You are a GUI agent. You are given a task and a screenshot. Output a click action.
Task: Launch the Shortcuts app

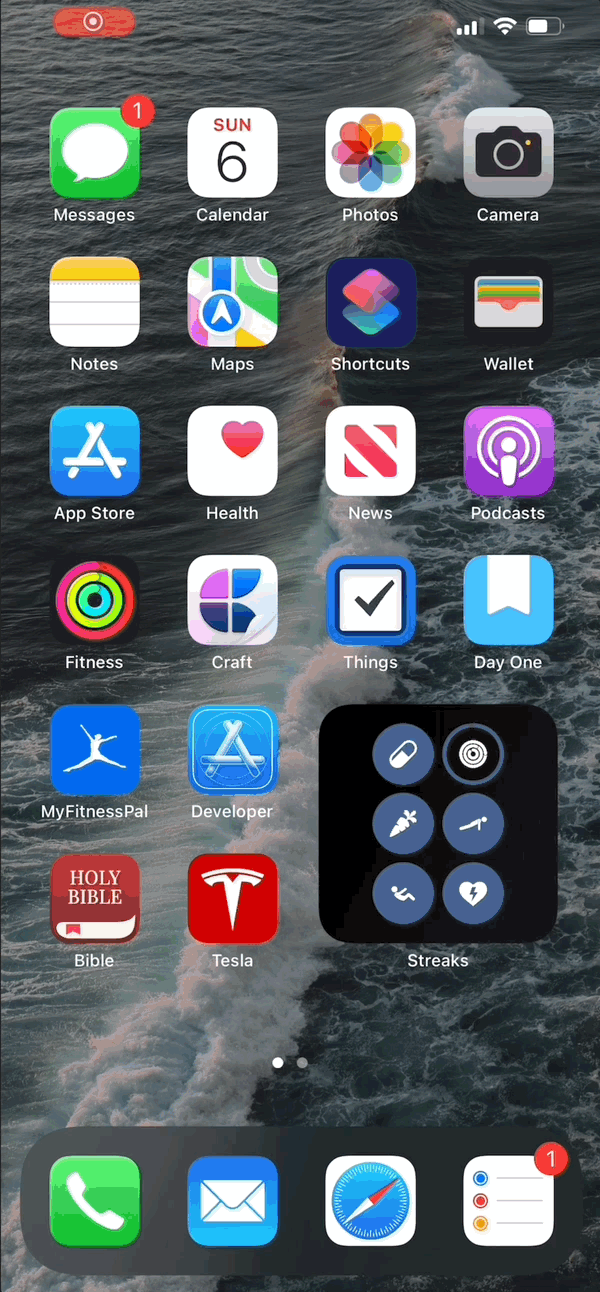(370, 302)
